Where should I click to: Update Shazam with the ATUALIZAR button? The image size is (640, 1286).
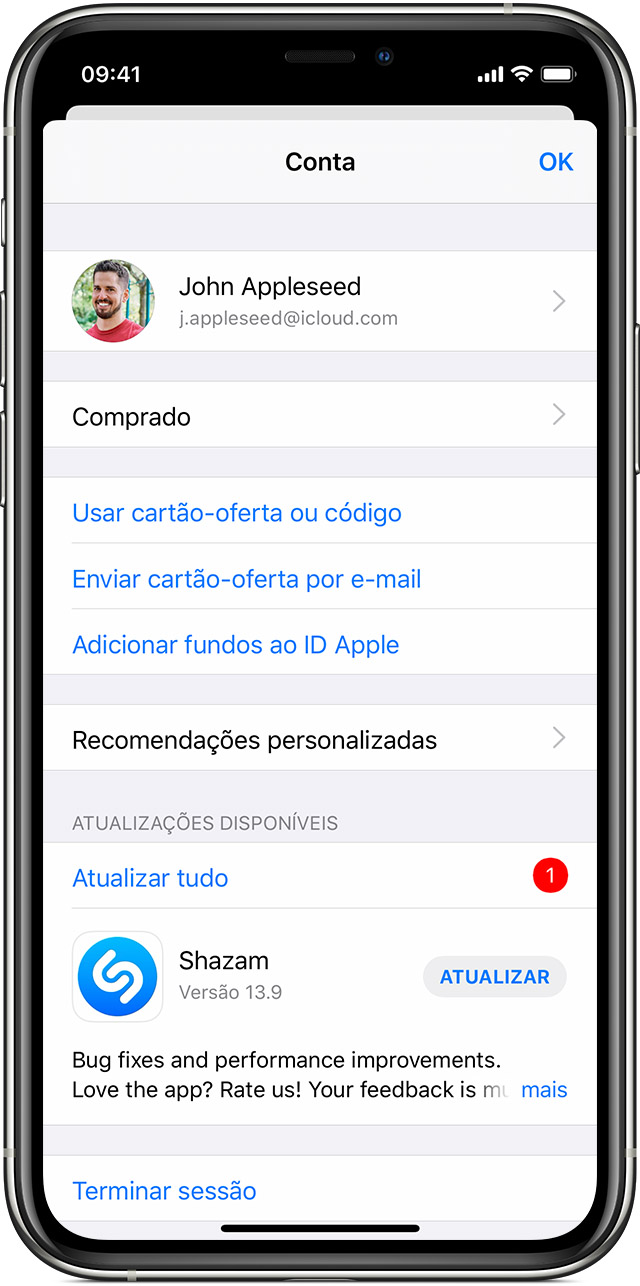pyautogui.click(x=494, y=977)
